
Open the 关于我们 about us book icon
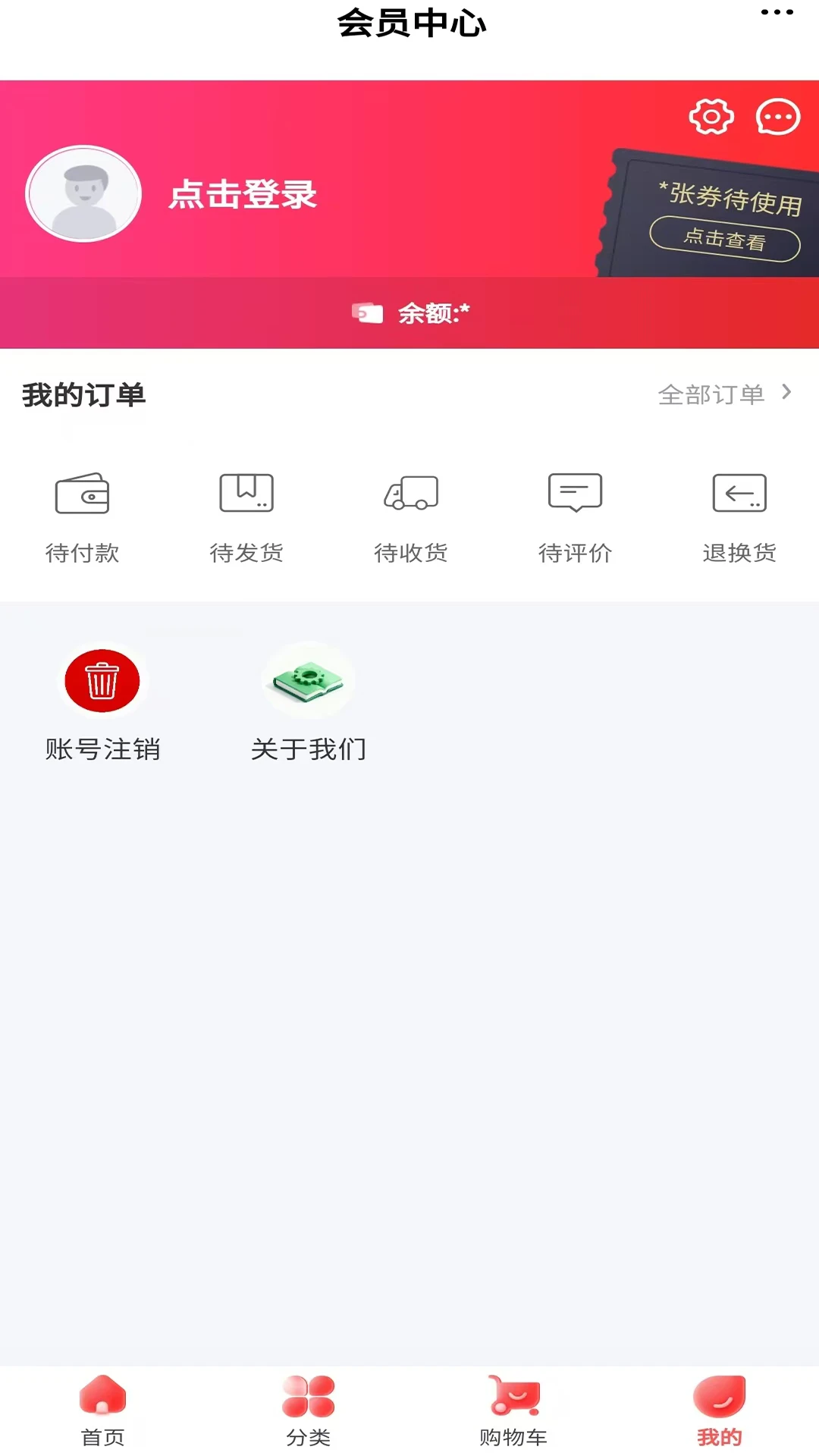point(308,679)
